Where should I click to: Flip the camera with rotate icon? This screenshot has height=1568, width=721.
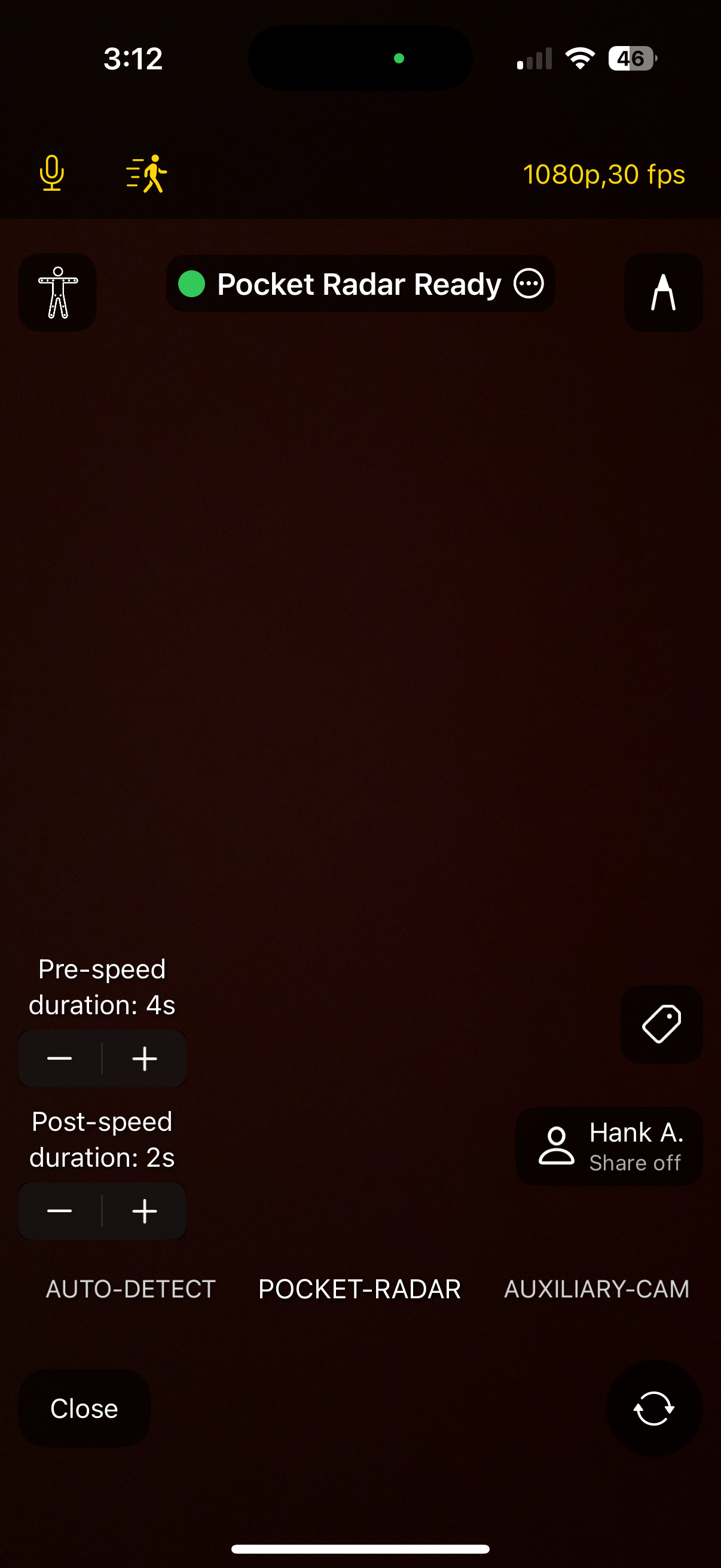[654, 1408]
